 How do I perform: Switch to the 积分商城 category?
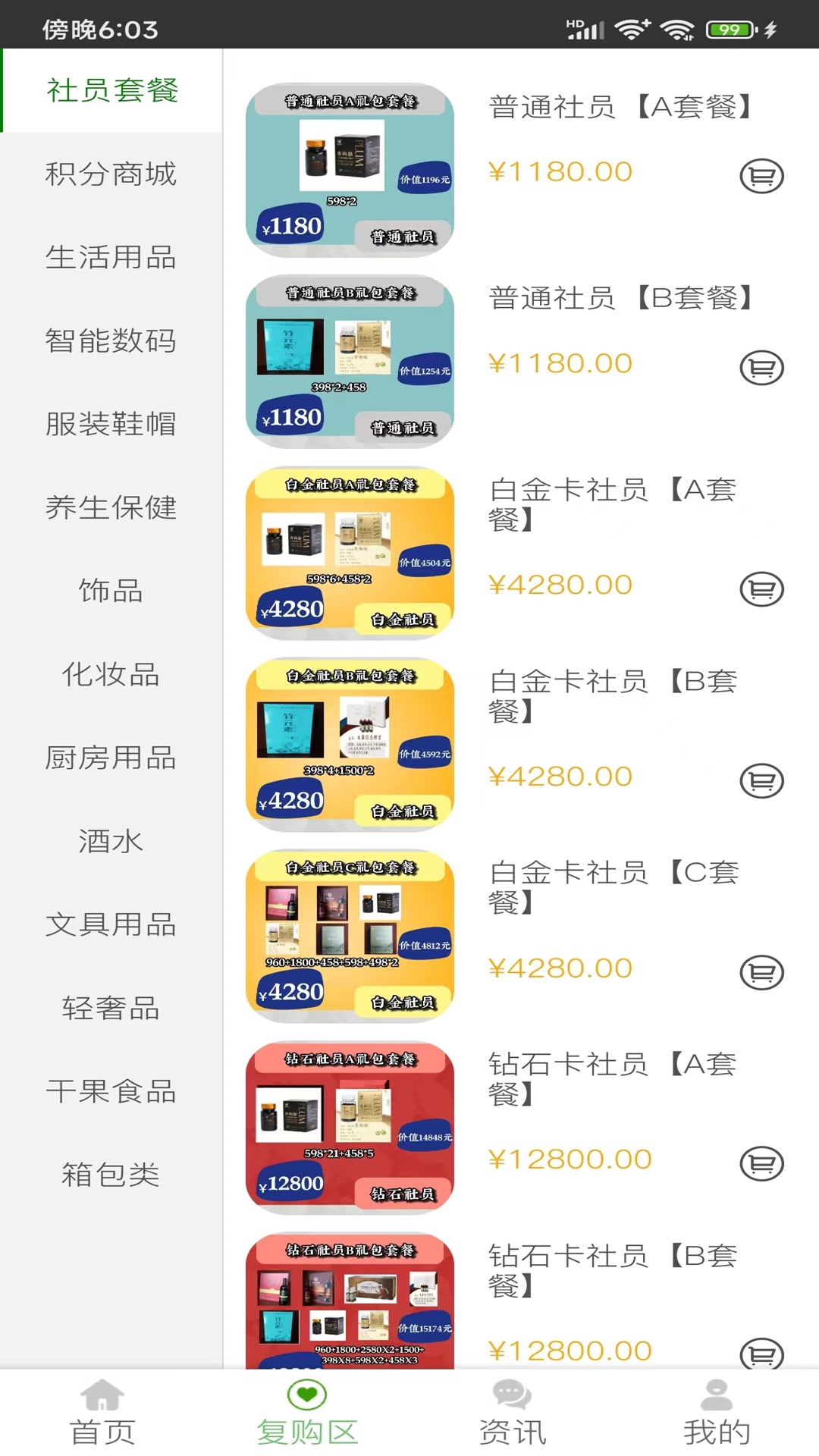(111, 174)
